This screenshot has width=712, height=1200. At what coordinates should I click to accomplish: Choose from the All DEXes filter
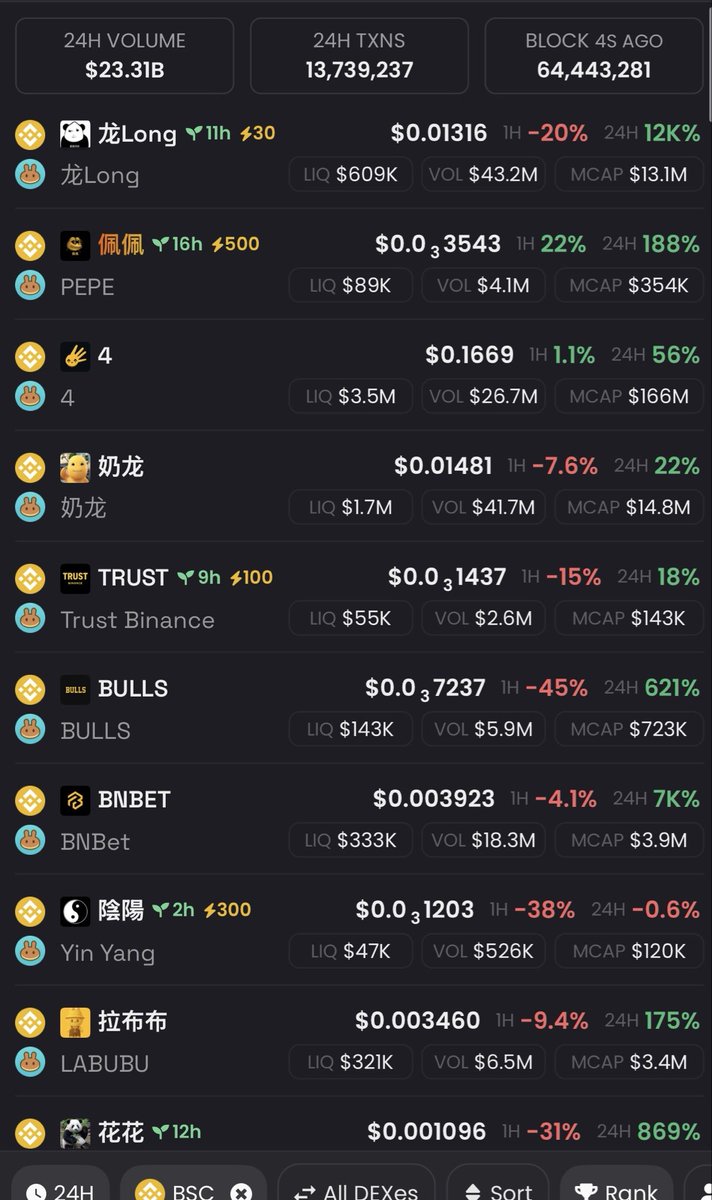click(x=355, y=1190)
